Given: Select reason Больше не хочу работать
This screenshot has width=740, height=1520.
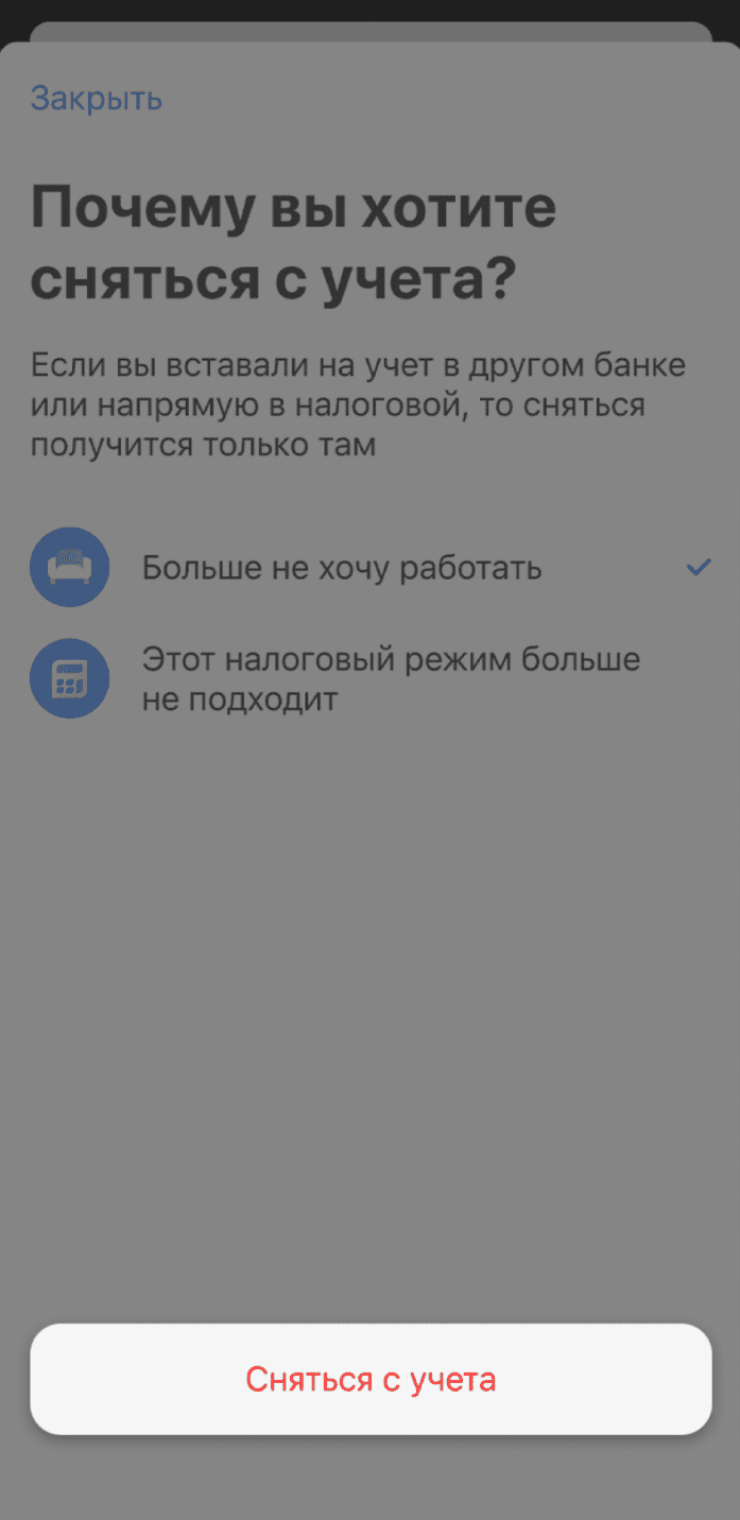Looking at the screenshot, I should 341,568.
